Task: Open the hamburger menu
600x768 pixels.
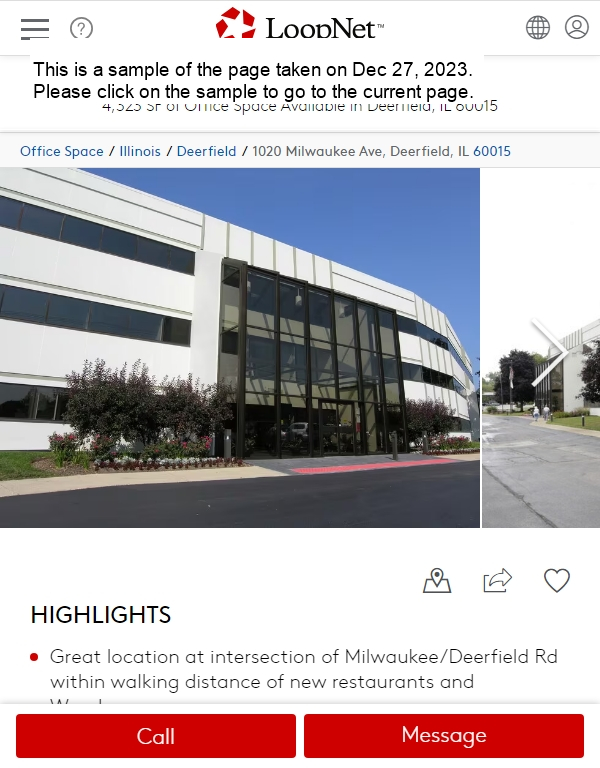Action: click(35, 28)
